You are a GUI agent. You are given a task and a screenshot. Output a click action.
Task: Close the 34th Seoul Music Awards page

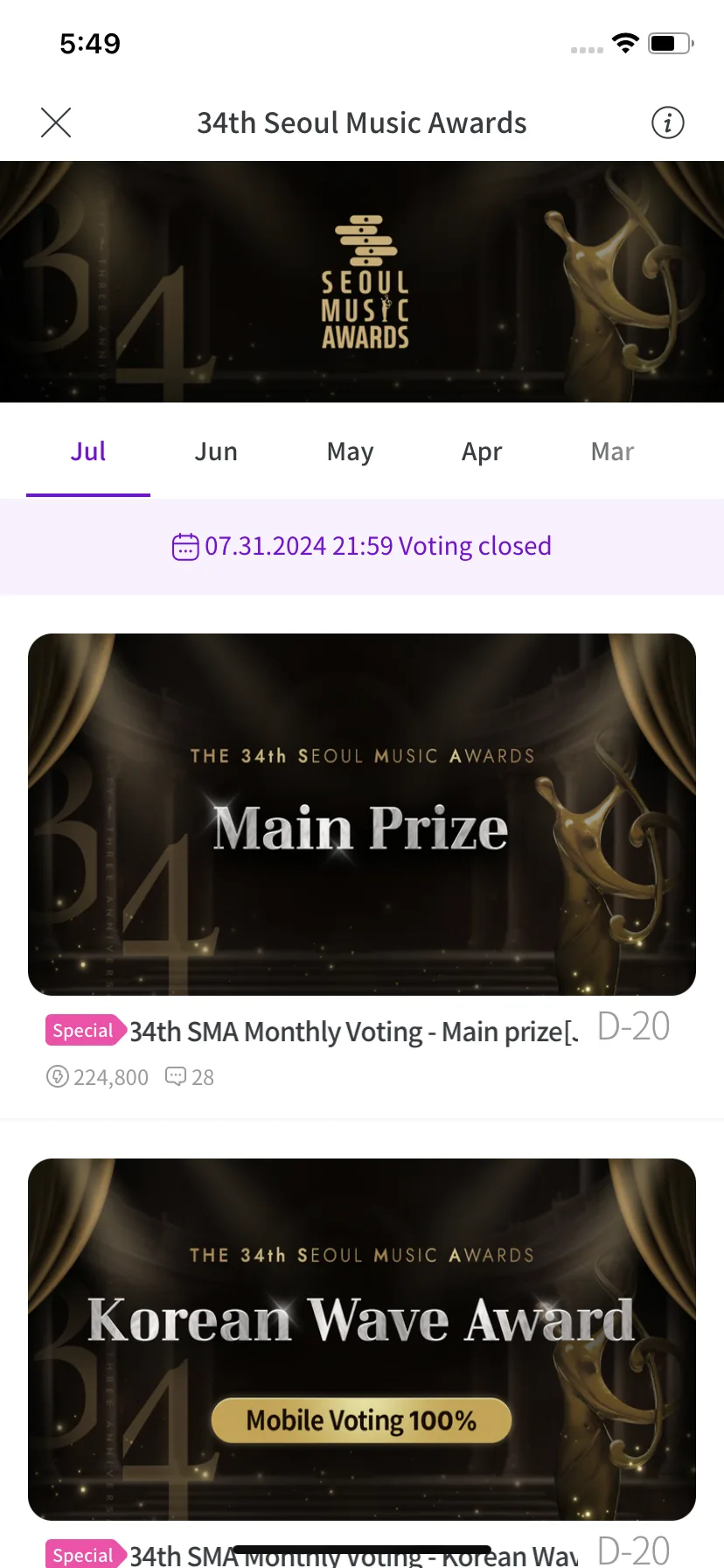(x=56, y=122)
